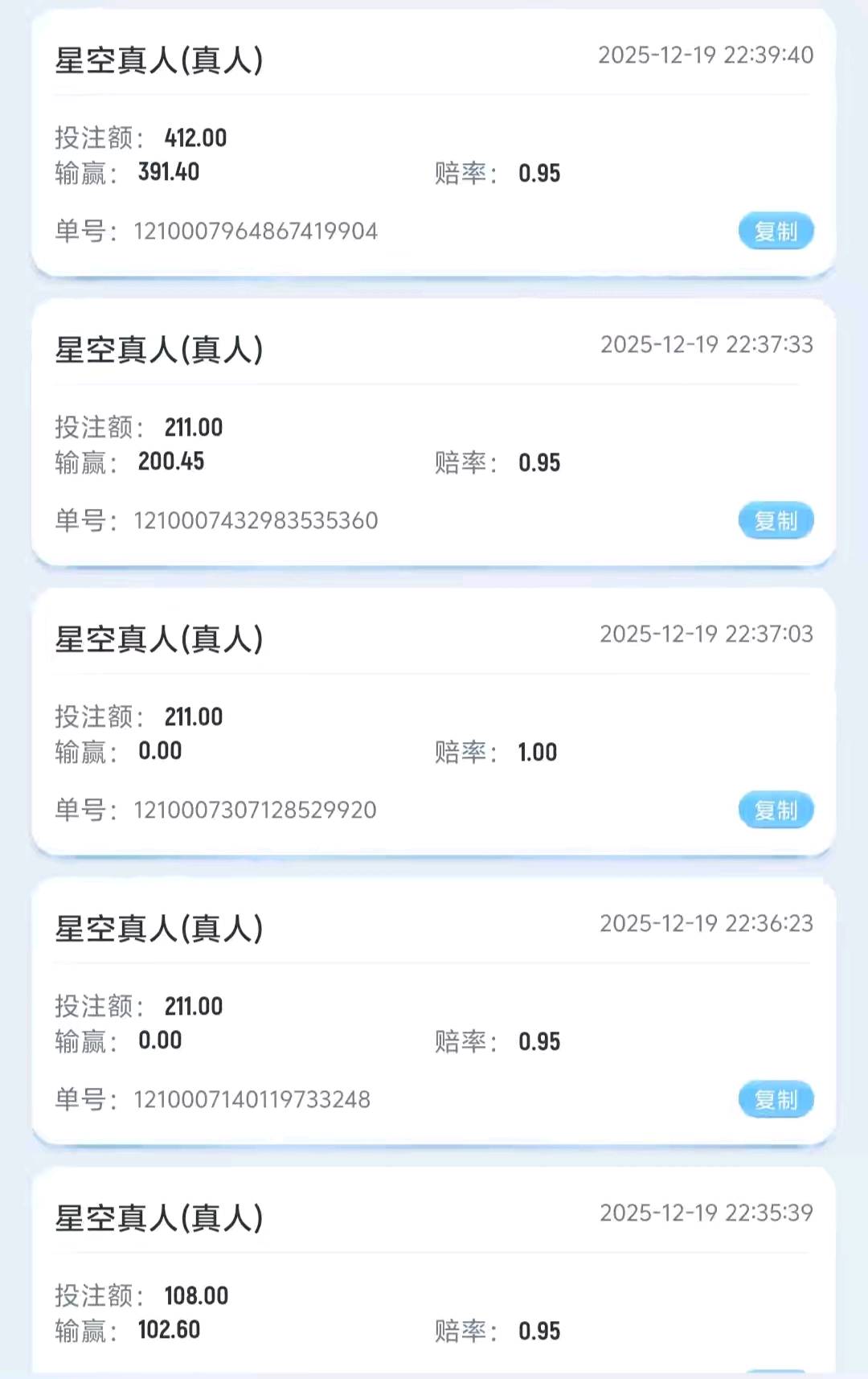Click 复制 button for order 1210007307128529920
This screenshot has width=868, height=1379.
(x=774, y=811)
